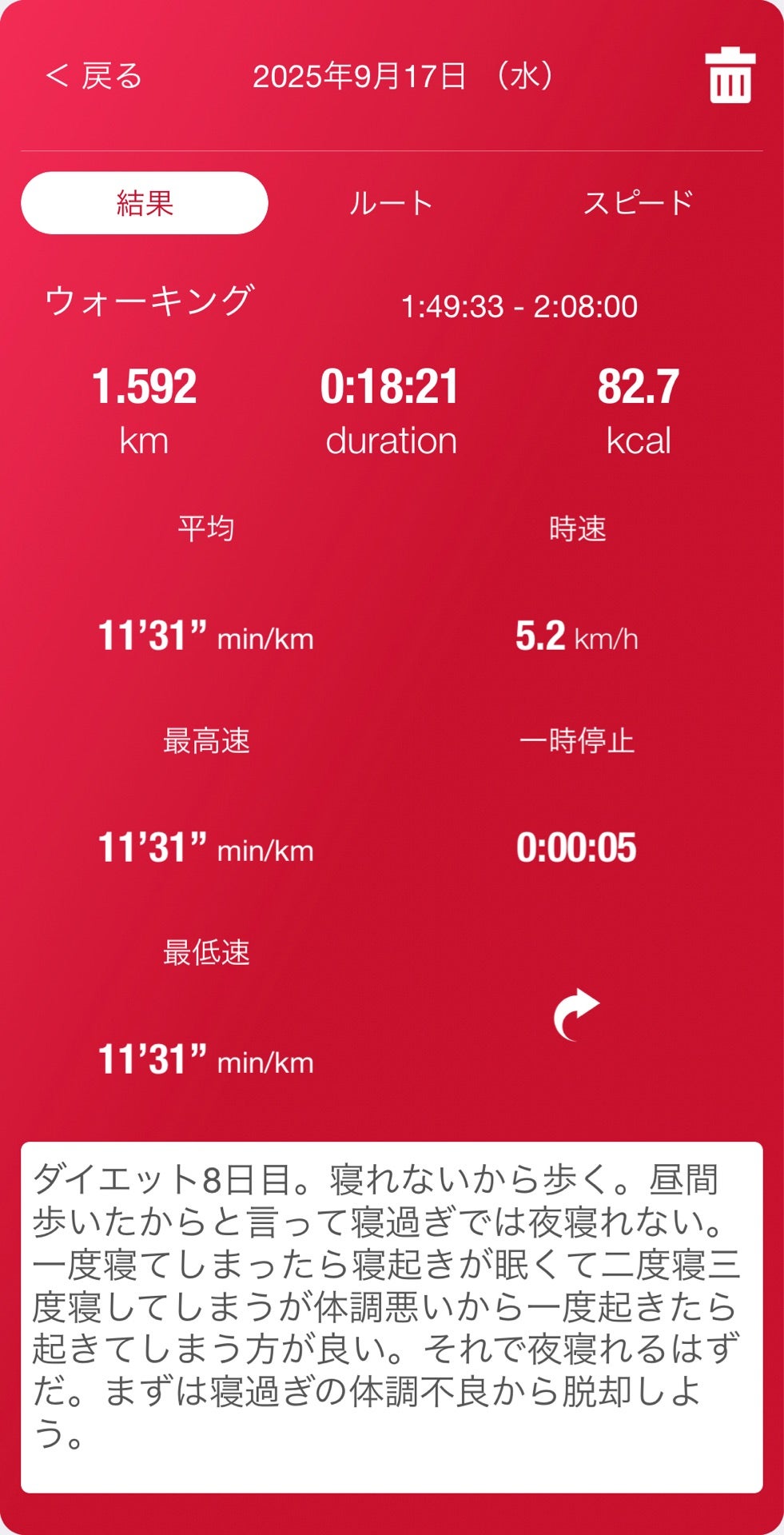This screenshot has width=784, height=1535.
Task: Tap the back chevron at top left
Action: pos(57,78)
